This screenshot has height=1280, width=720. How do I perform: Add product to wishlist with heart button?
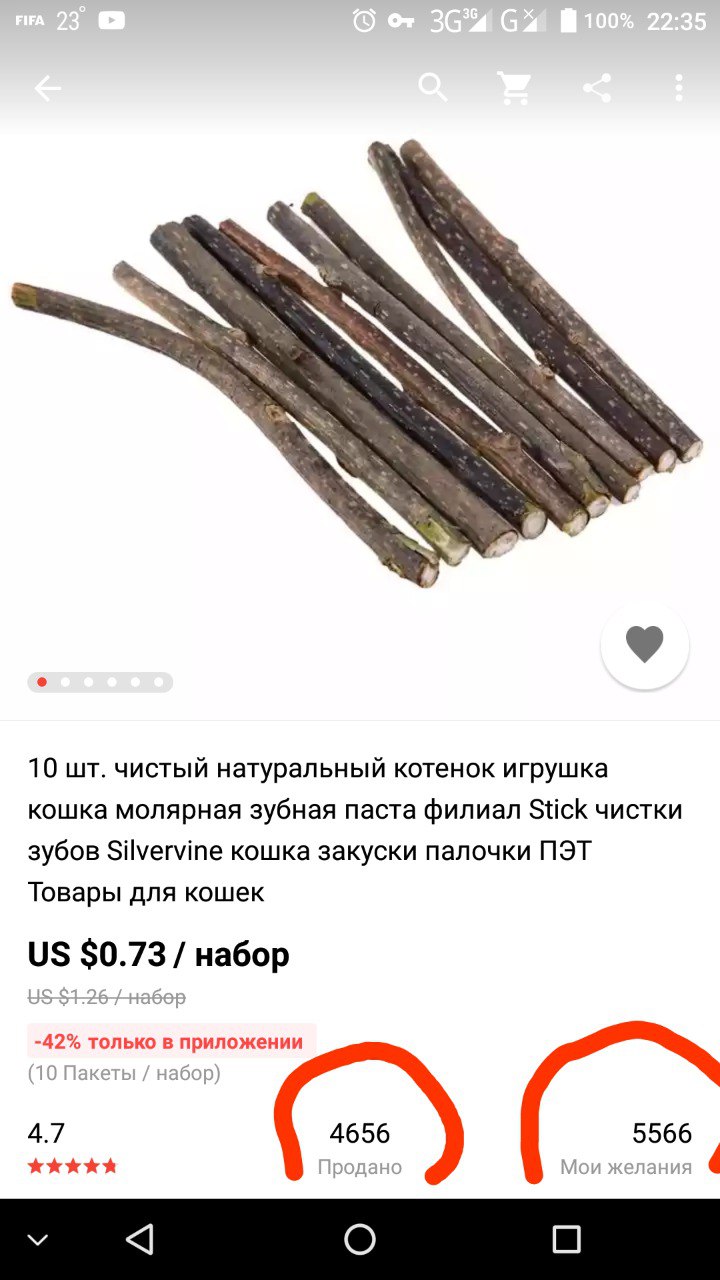pos(645,644)
